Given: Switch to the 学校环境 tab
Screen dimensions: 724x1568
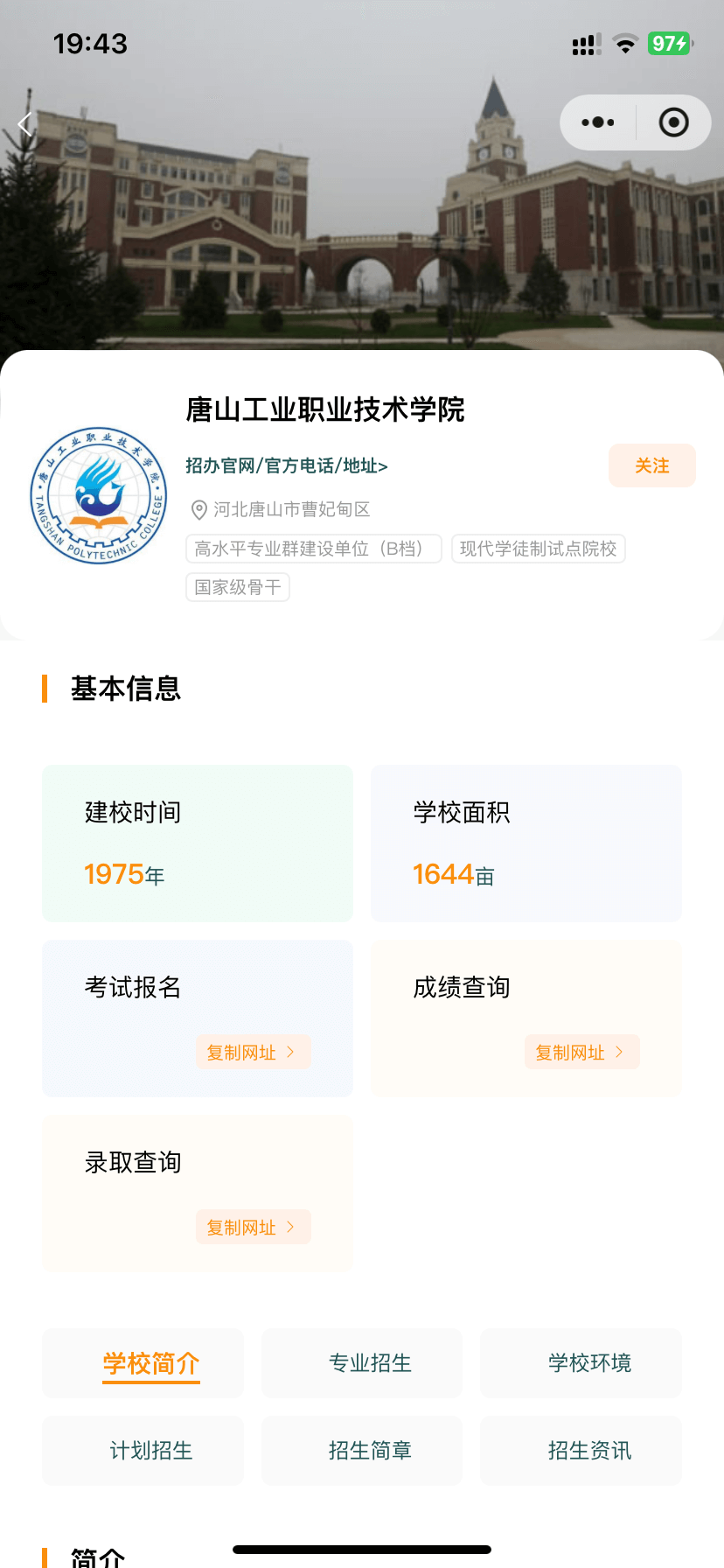Looking at the screenshot, I should [589, 1363].
